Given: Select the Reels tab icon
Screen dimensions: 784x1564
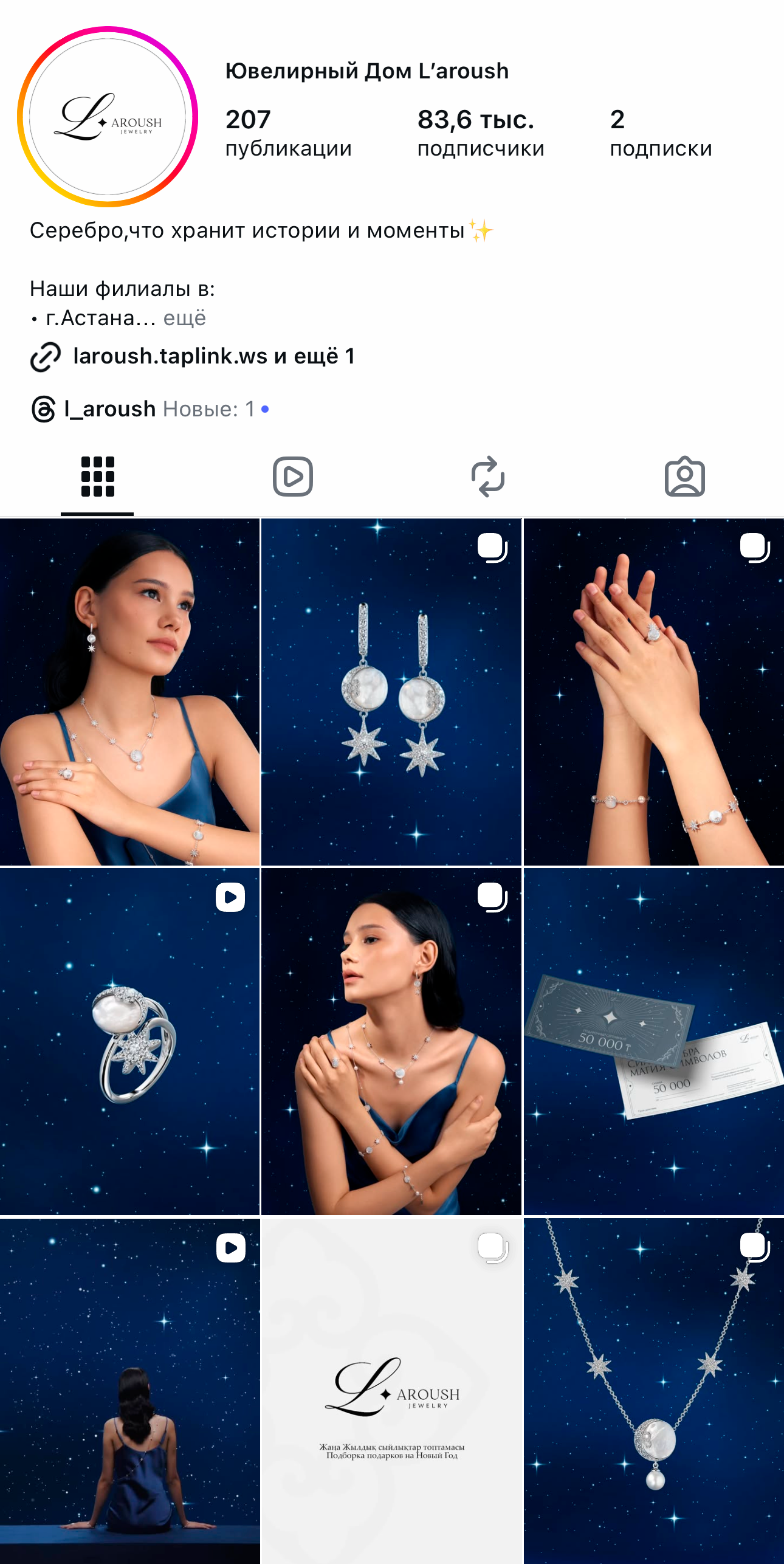Looking at the screenshot, I should pyautogui.click(x=294, y=477).
